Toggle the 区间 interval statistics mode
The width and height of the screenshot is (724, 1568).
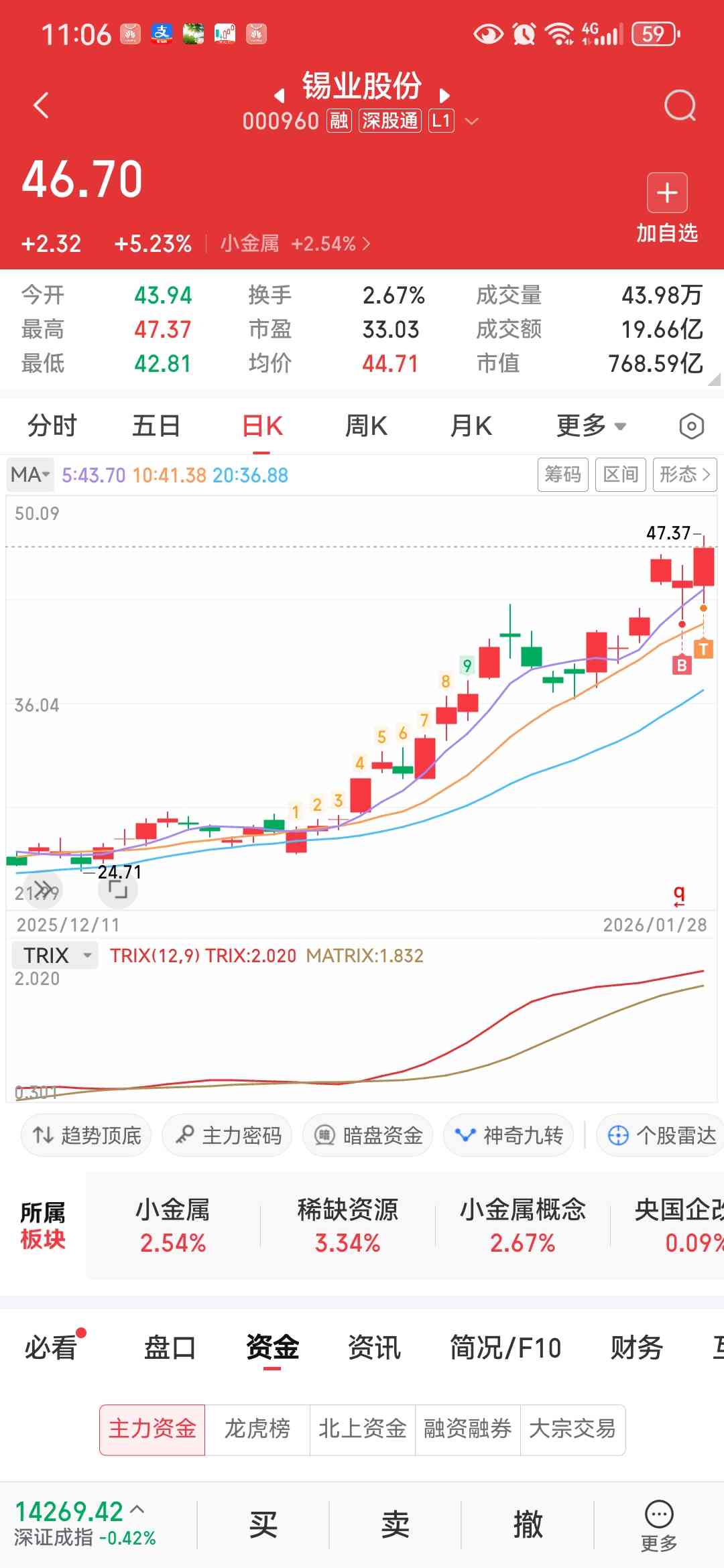tap(620, 474)
